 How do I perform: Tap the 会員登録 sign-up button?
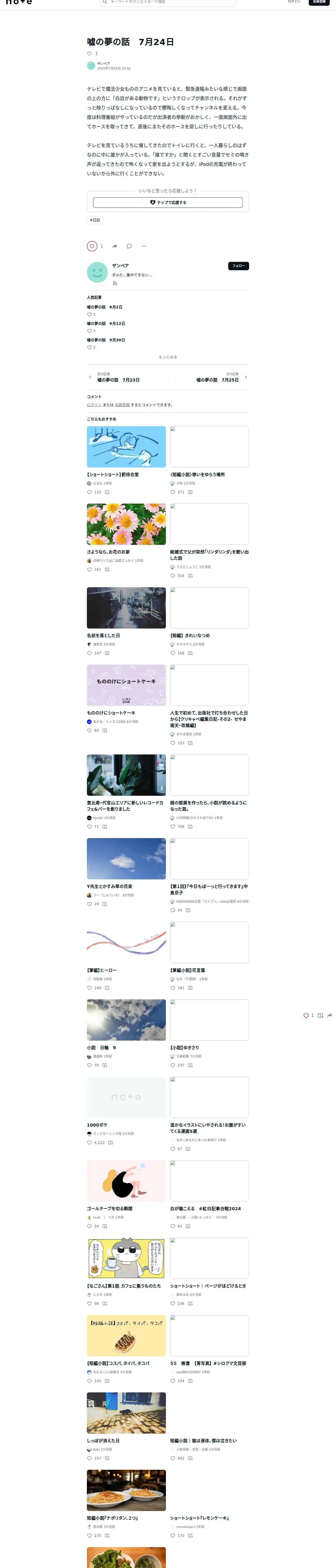click(x=318, y=2)
